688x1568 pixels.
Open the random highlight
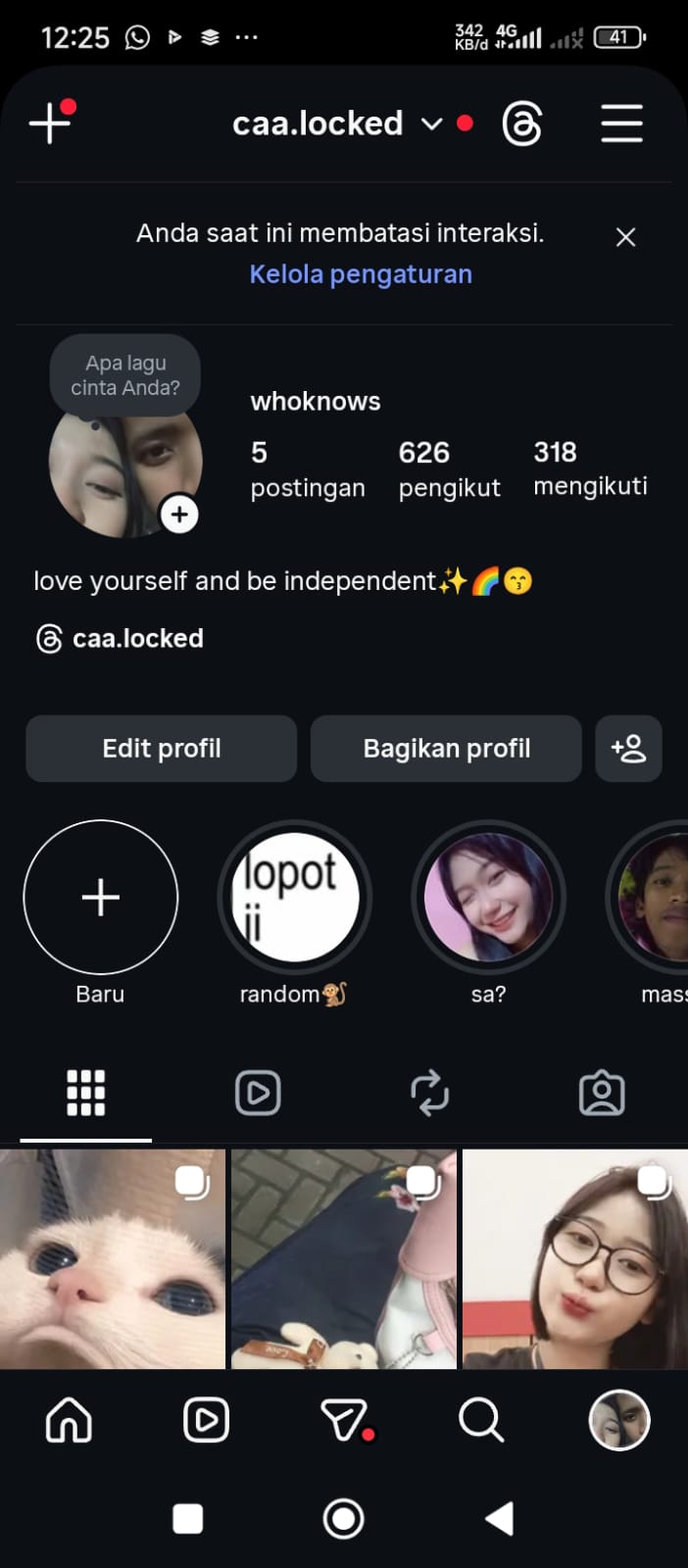[294, 898]
